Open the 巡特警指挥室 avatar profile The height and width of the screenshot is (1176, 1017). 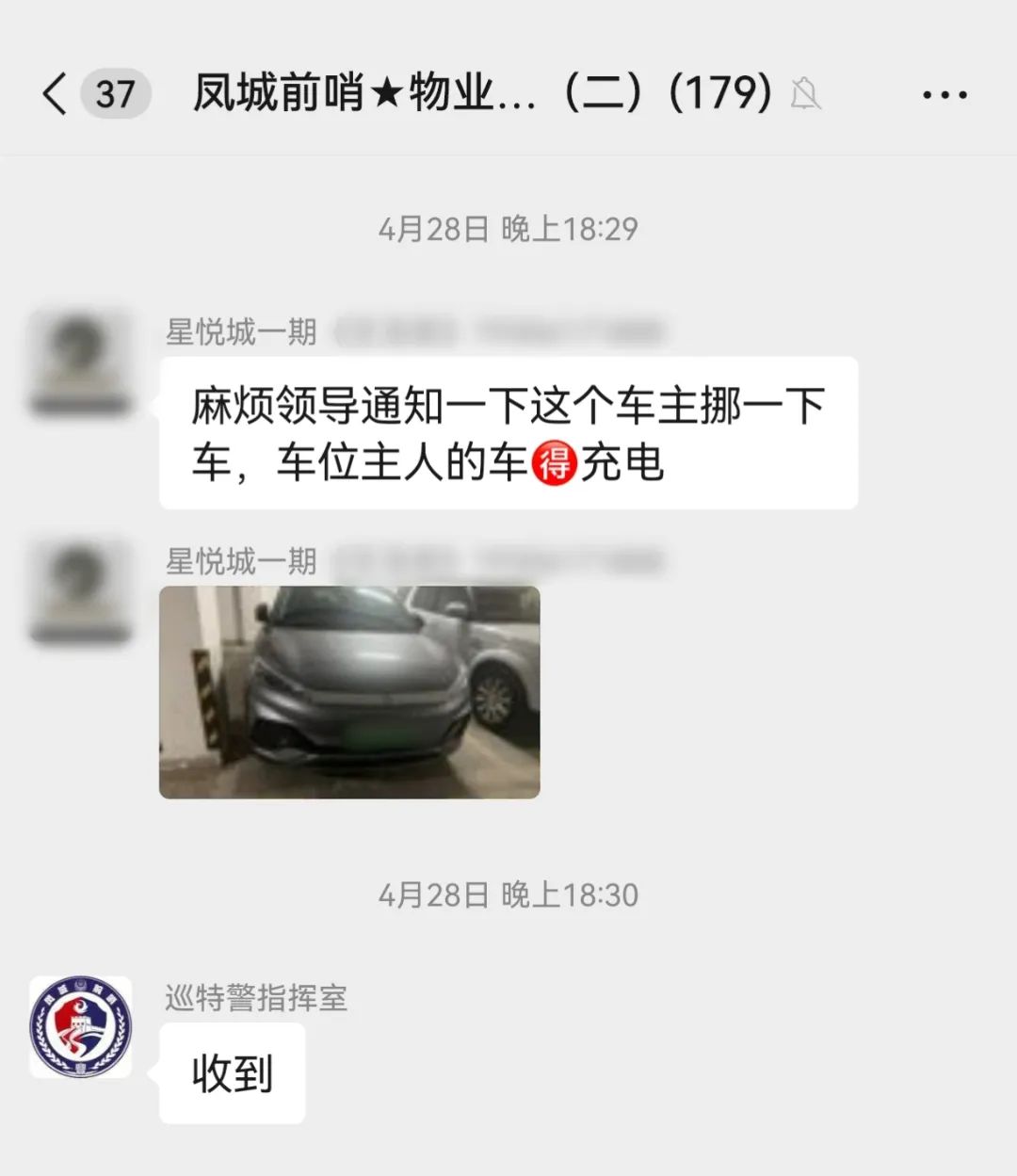pos(81,1027)
